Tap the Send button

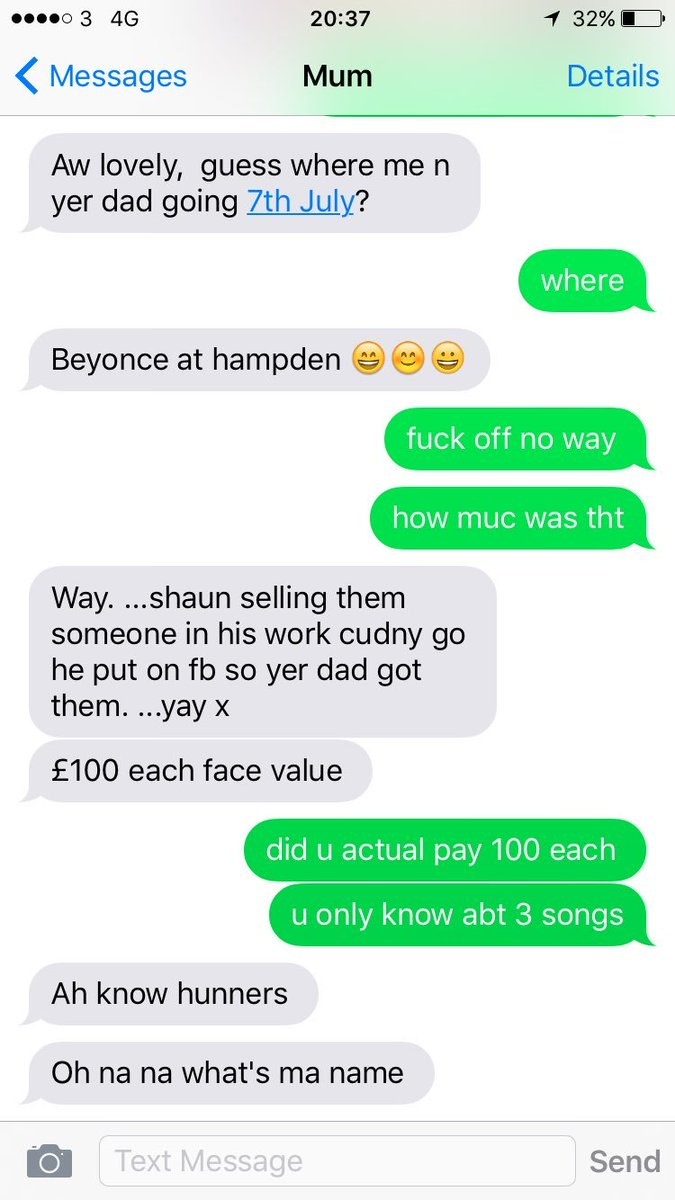tap(624, 1161)
